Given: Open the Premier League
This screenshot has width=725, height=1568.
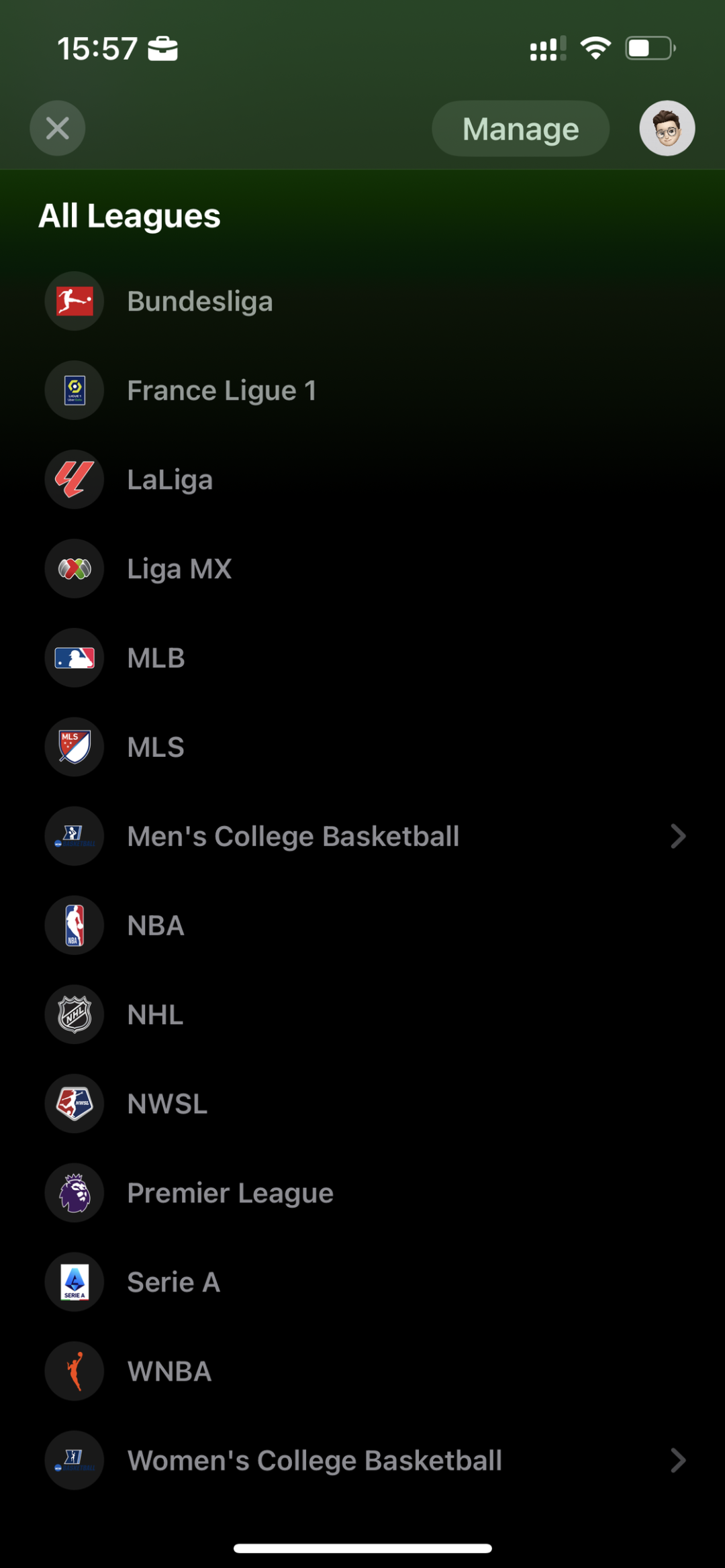Looking at the screenshot, I should [230, 1194].
